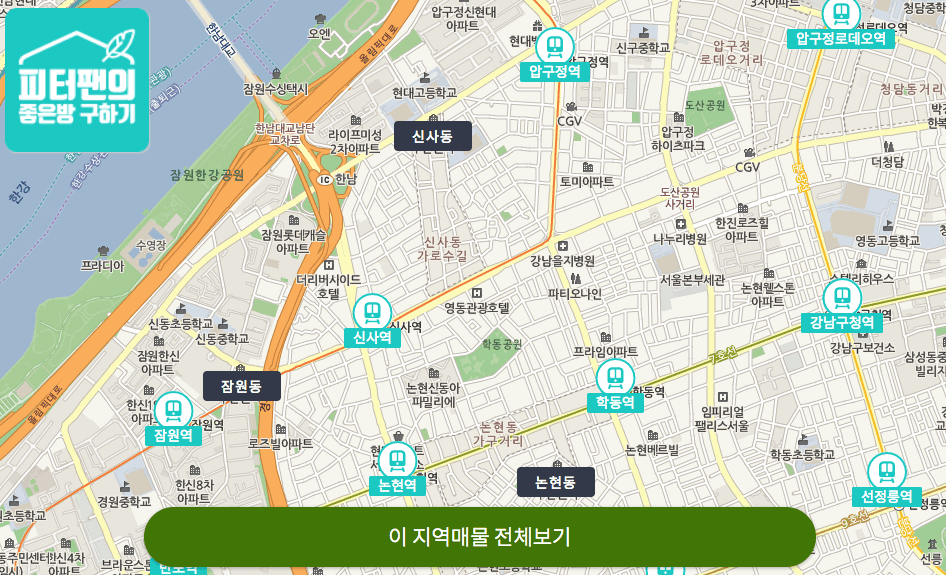Select the 논현역 station marker

pyautogui.click(x=397, y=462)
